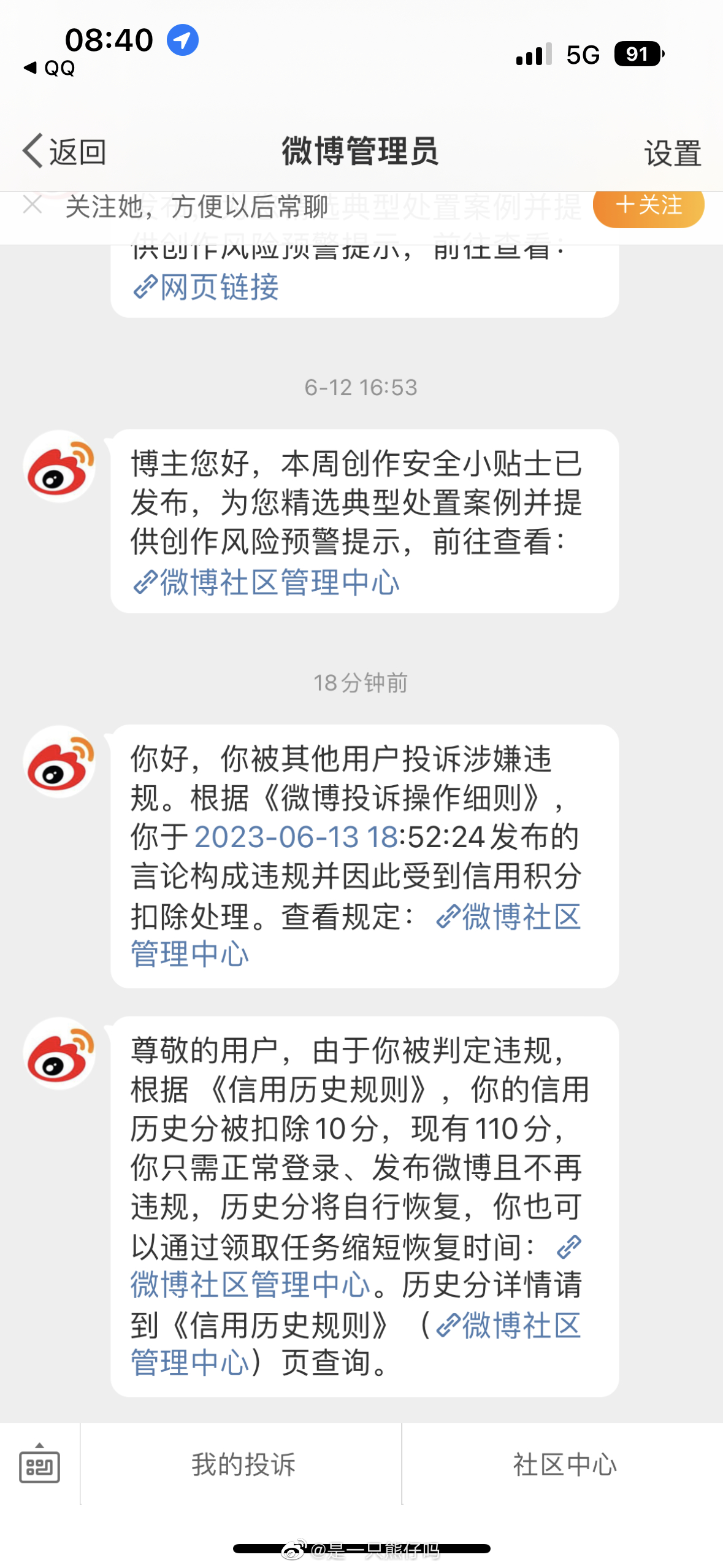Image resolution: width=723 pixels, height=1568 pixels.
Task: Follow the account with +关注
Action: tap(648, 206)
